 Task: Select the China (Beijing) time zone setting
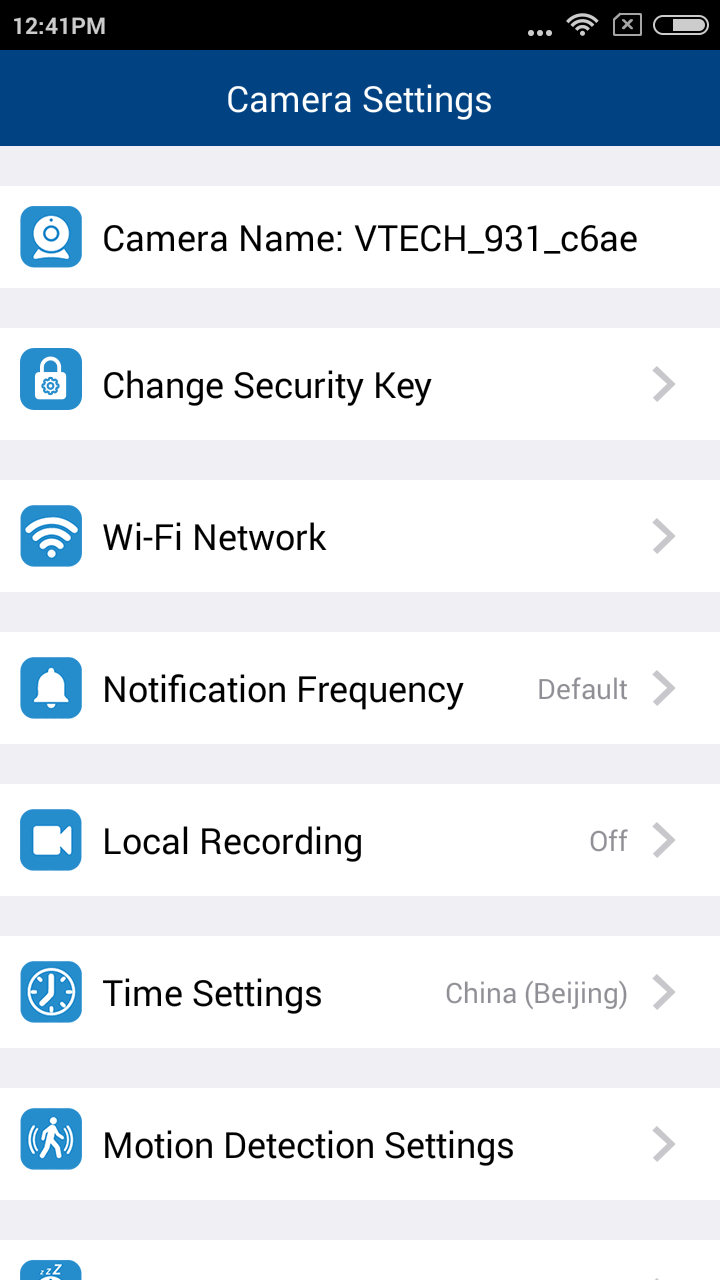[536, 992]
